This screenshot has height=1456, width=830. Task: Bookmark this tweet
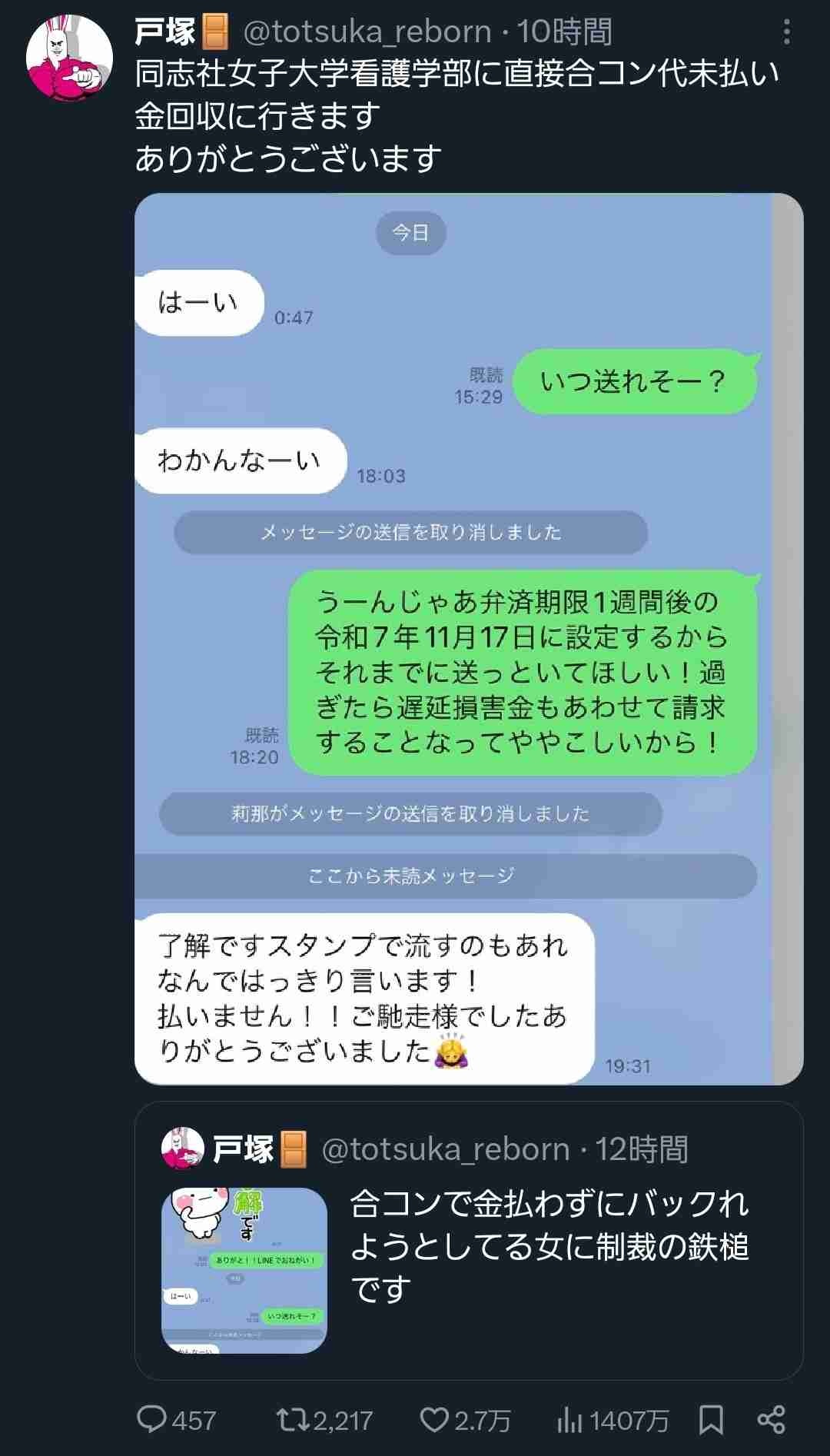pos(711,1419)
